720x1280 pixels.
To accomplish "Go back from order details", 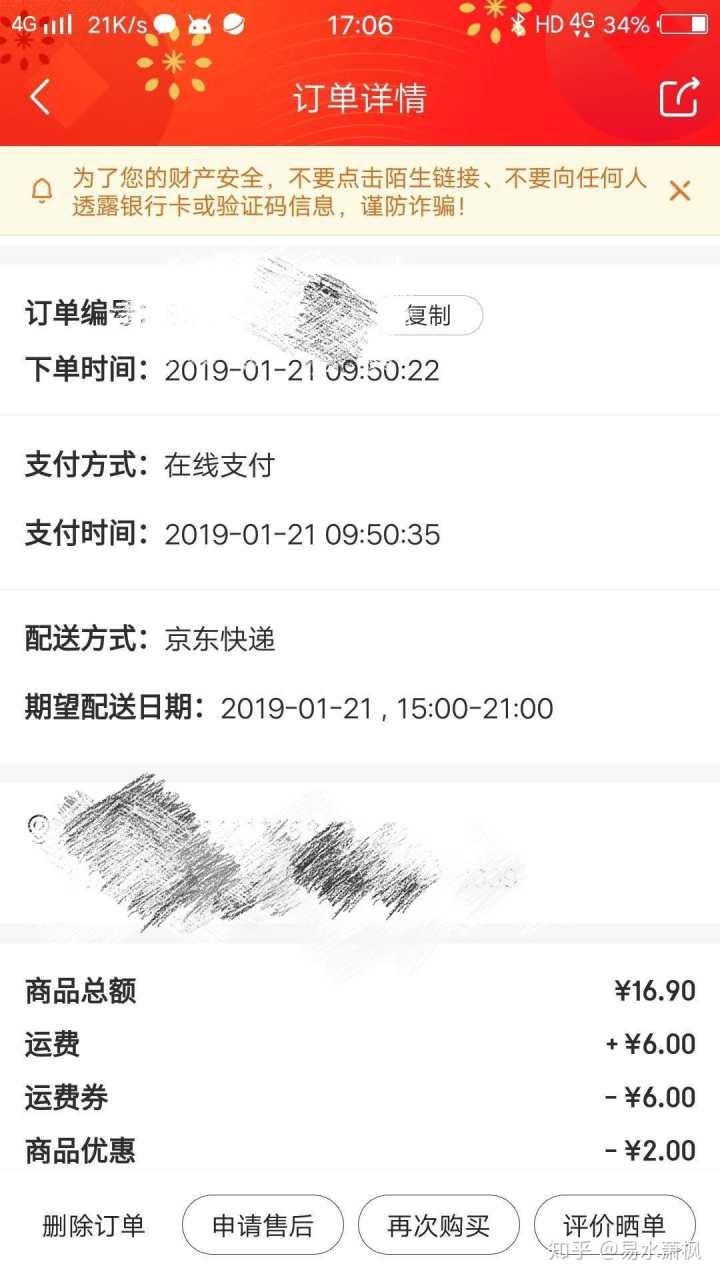I will 40,98.
